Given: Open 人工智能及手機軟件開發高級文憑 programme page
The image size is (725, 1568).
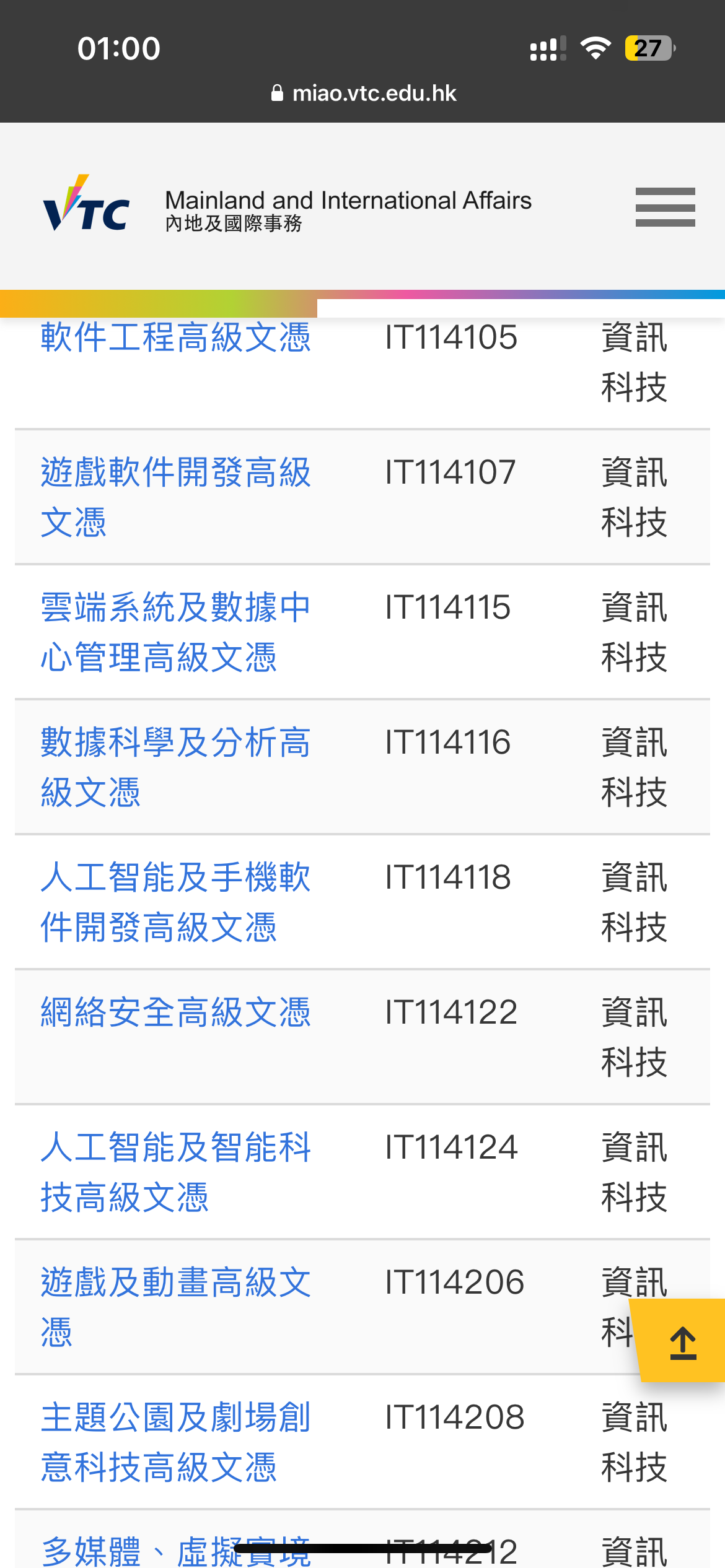Looking at the screenshot, I should [x=175, y=902].
